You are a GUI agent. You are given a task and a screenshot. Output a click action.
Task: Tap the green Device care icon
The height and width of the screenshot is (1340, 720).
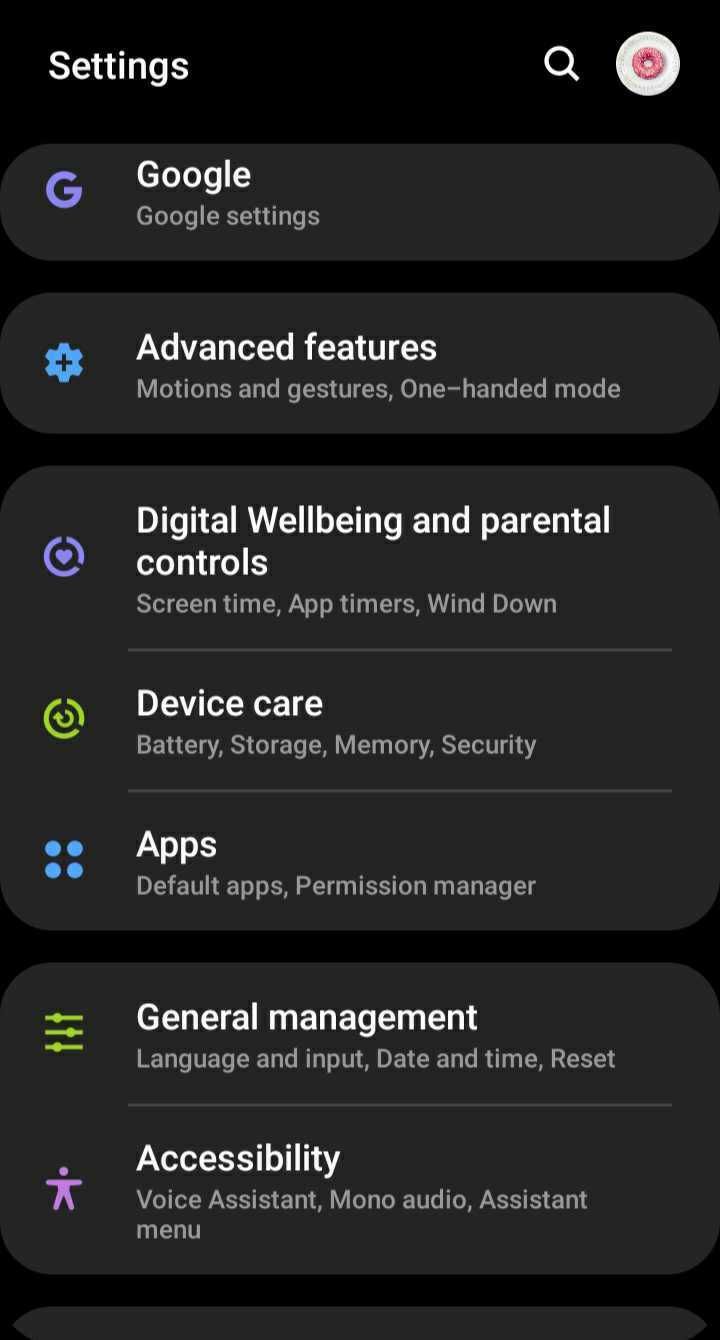64,718
